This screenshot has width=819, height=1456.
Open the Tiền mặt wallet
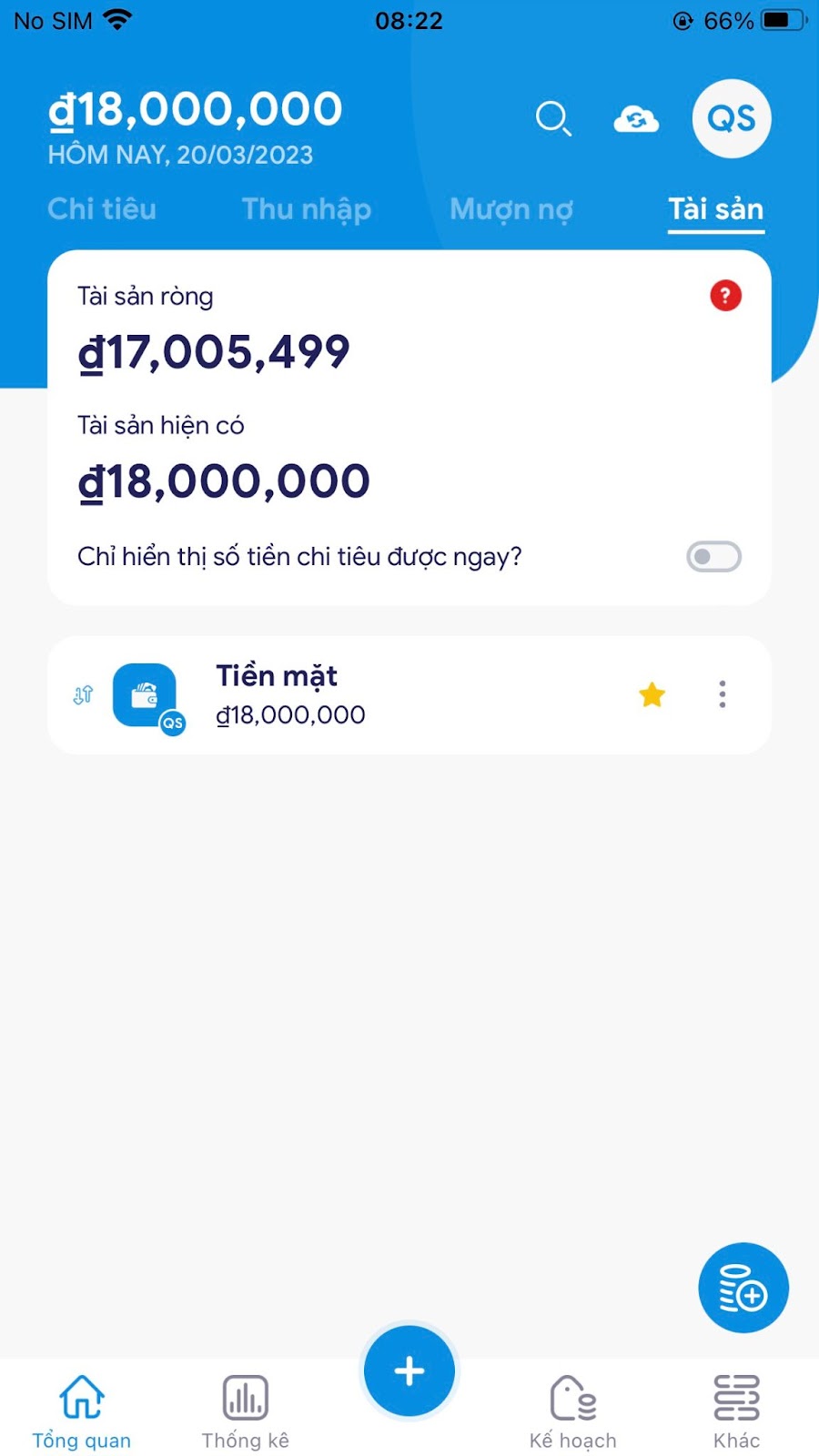(x=364, y=695)
